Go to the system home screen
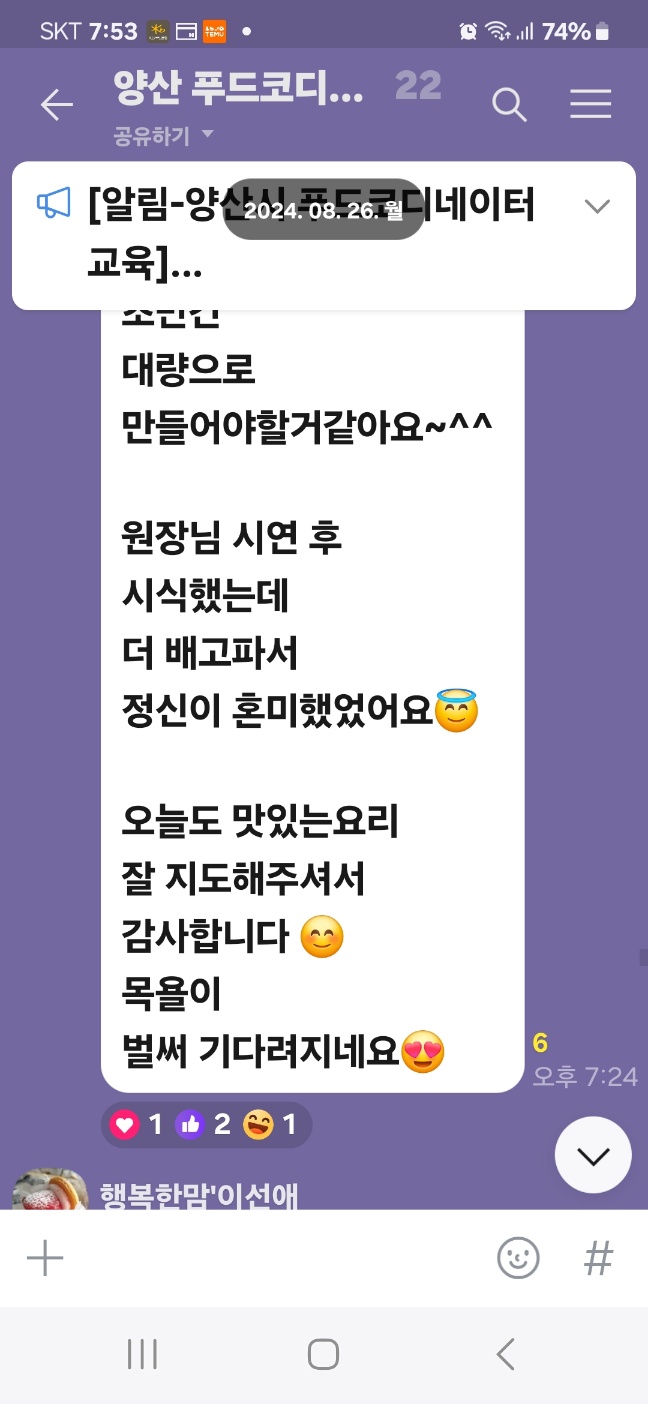This screenshot has height=1404, width=648. [x=323, y=1355]
